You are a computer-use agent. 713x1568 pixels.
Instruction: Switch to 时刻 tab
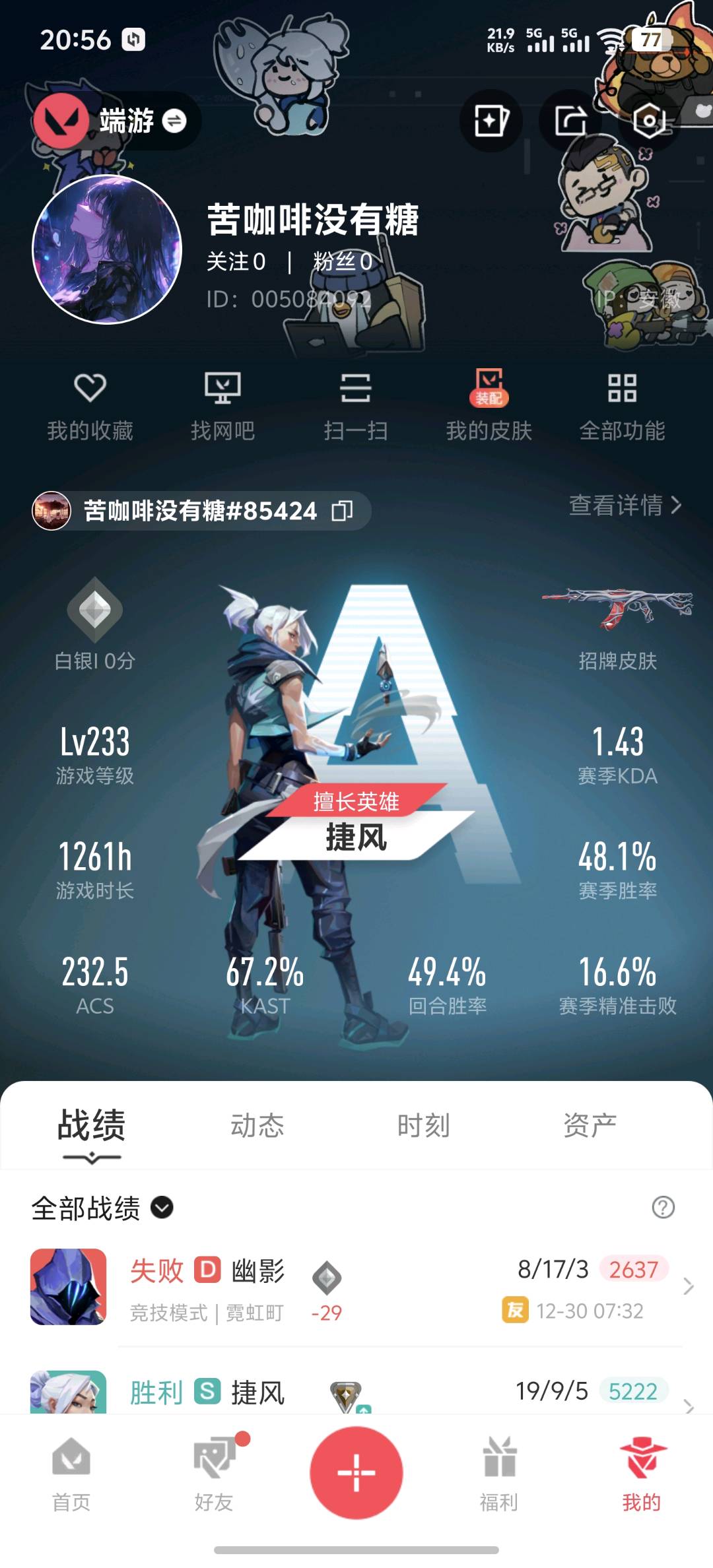423,1125
